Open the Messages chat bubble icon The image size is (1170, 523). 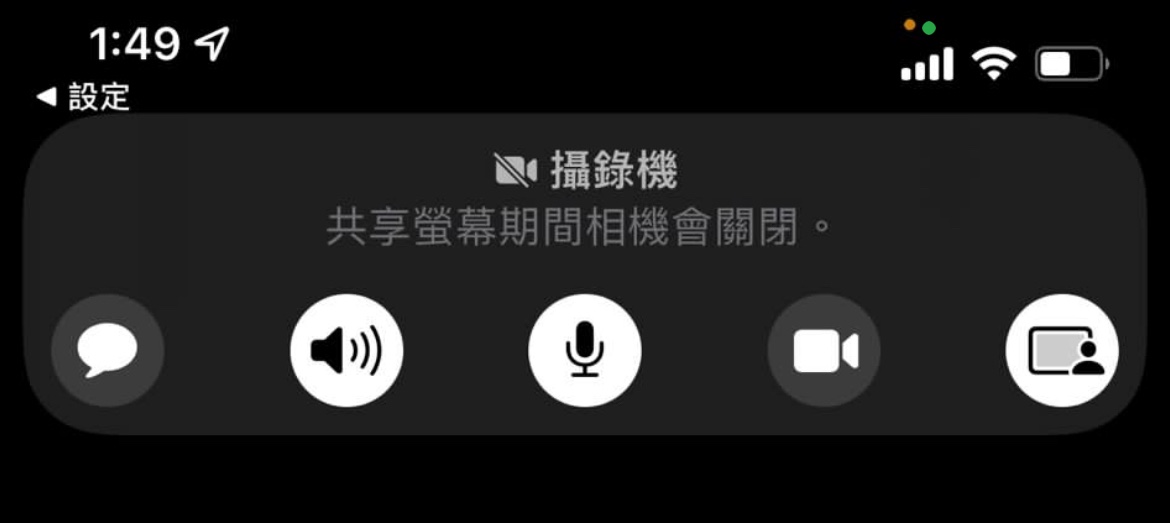108,351
